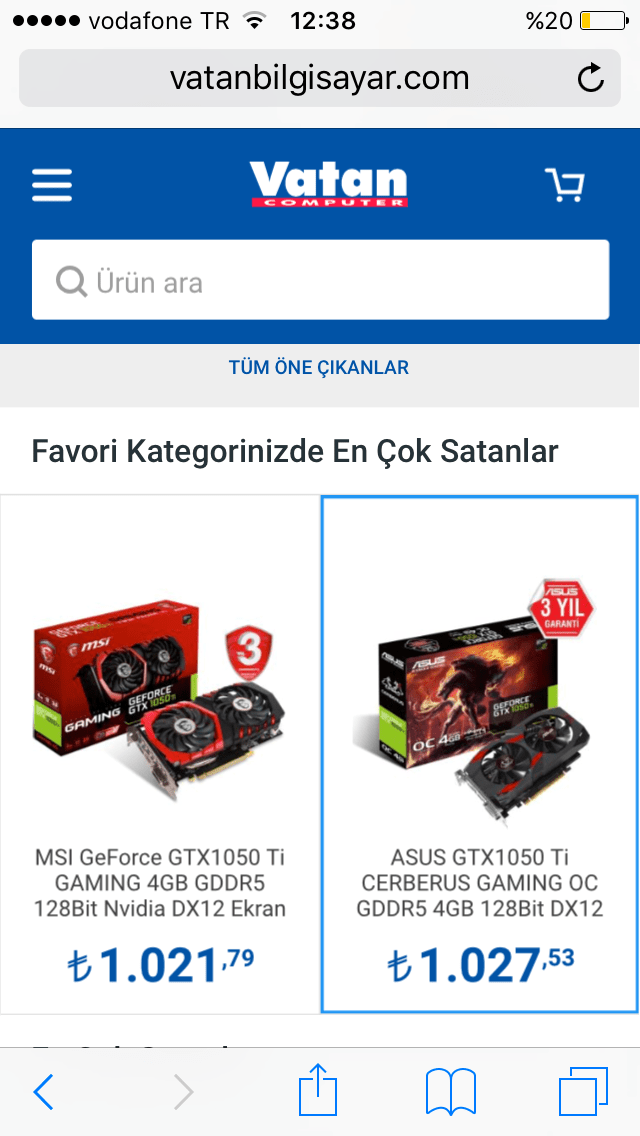Screen dimensions: 640x1136
Task: Tap the vatanbilgisayar.com address bar
Action: coord(300,78)
